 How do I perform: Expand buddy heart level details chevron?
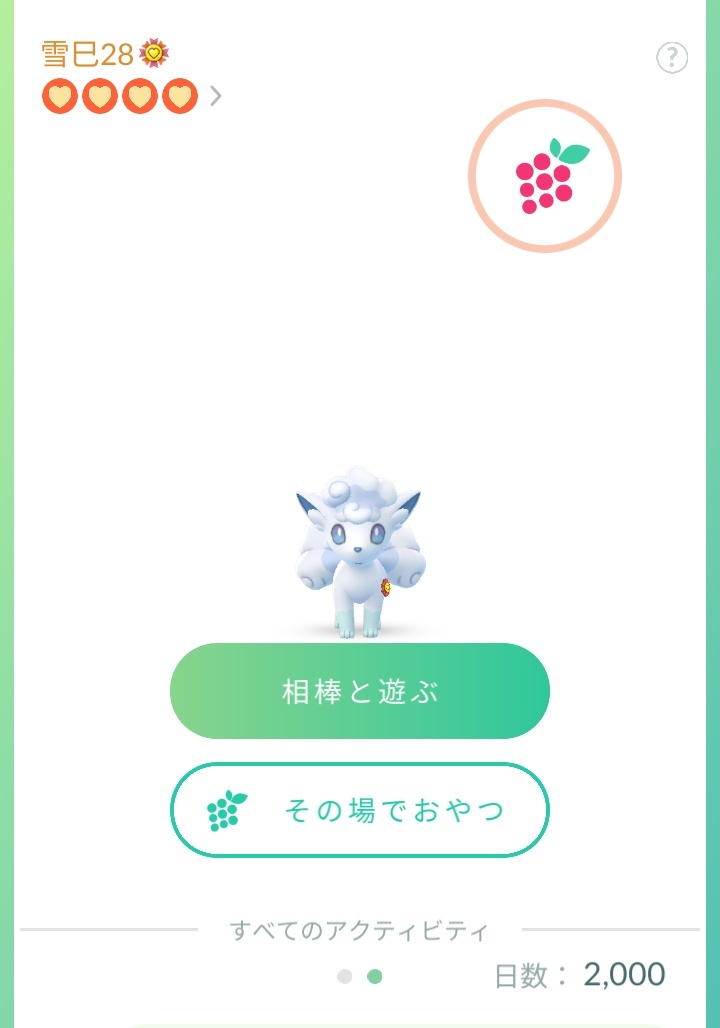point(216,97)
